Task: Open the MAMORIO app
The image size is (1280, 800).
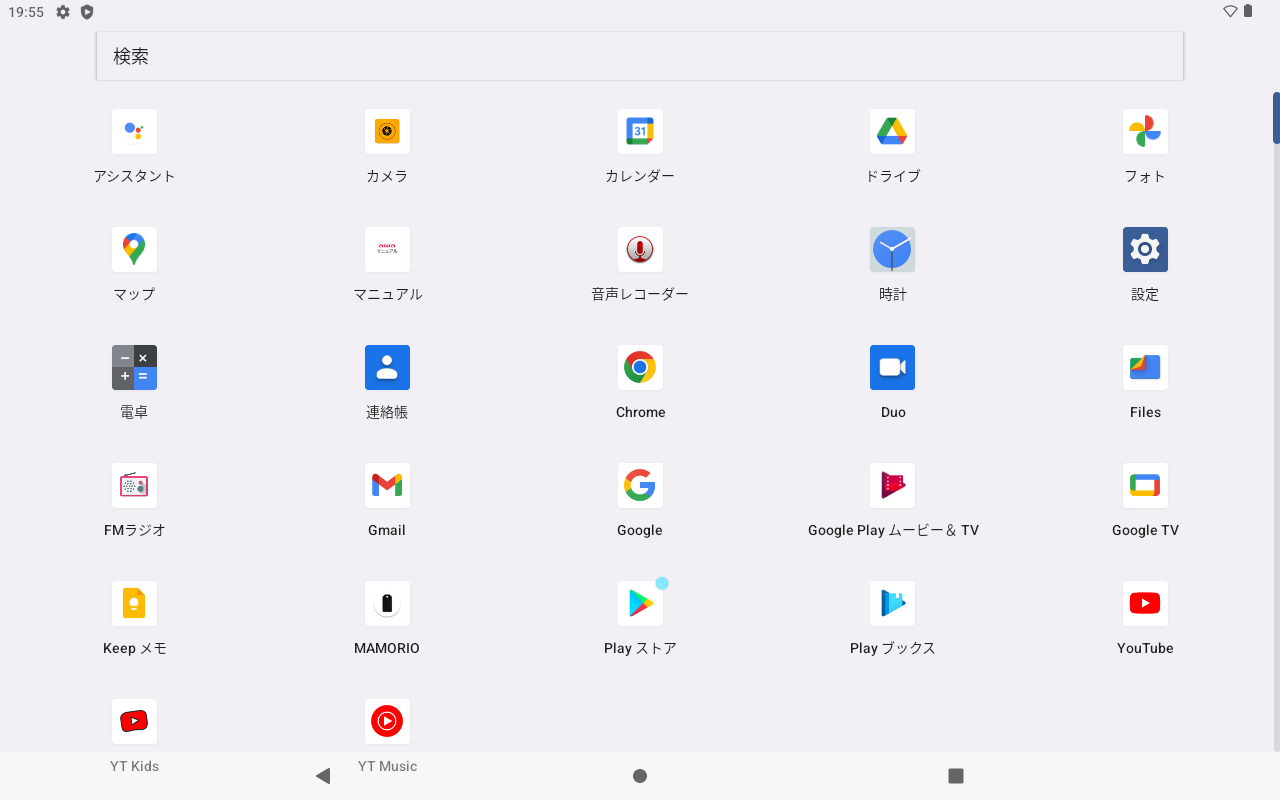Action: click(387, 604)
